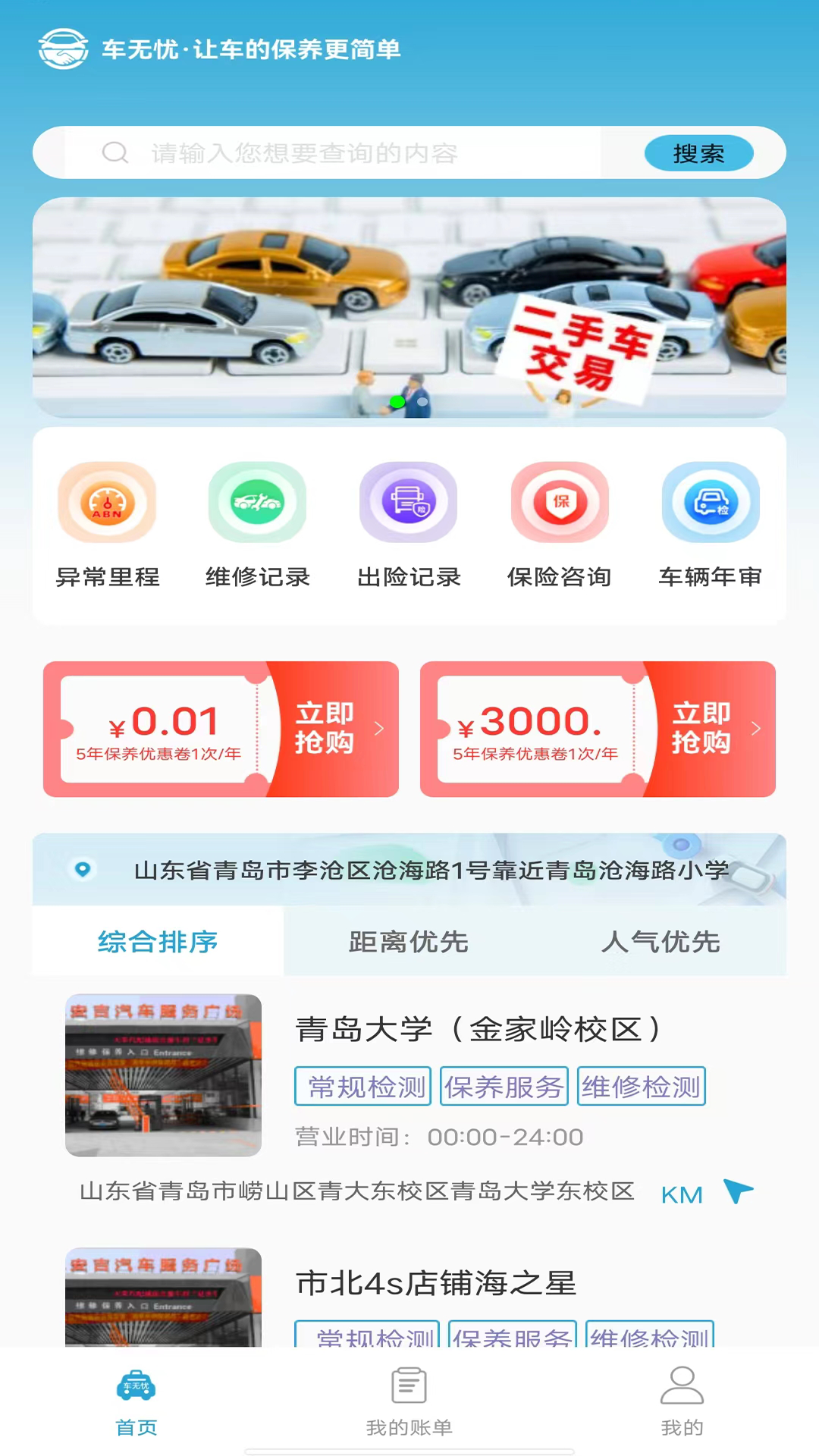819x1456 pixels.
Task: Switch to 距离优先 sorting
Action: point(409,942)
